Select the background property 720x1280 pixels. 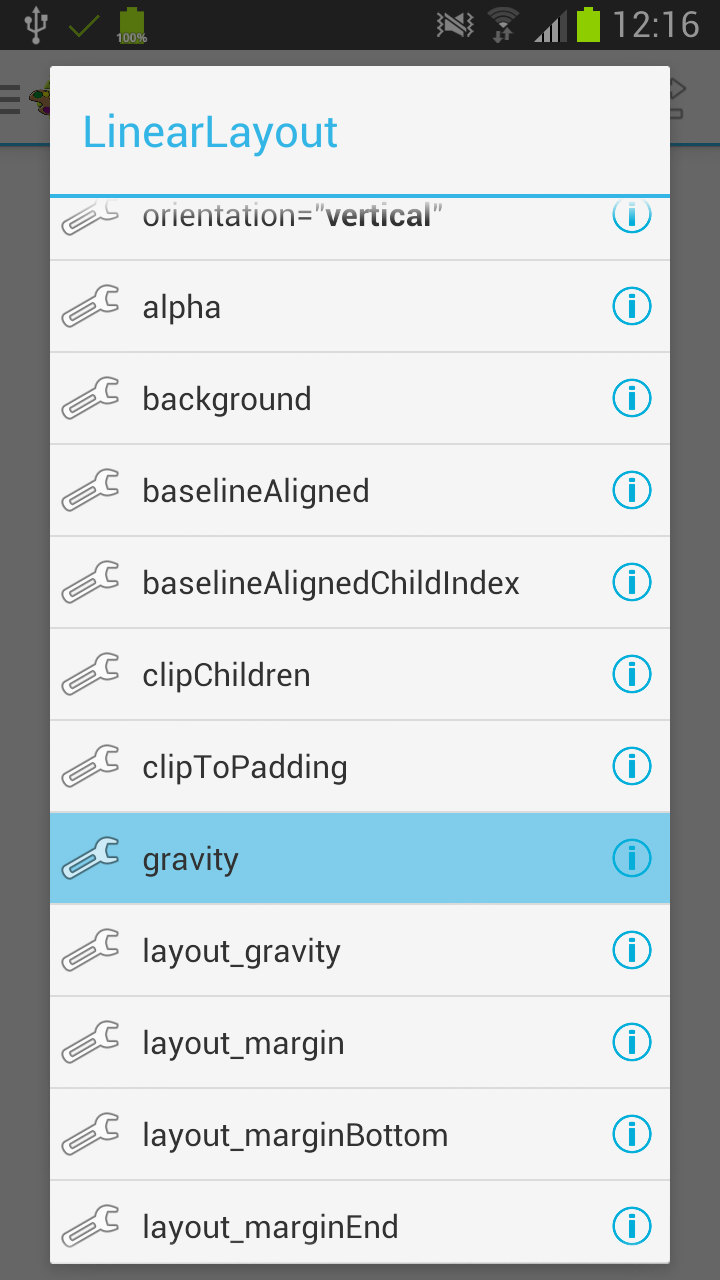360,398
